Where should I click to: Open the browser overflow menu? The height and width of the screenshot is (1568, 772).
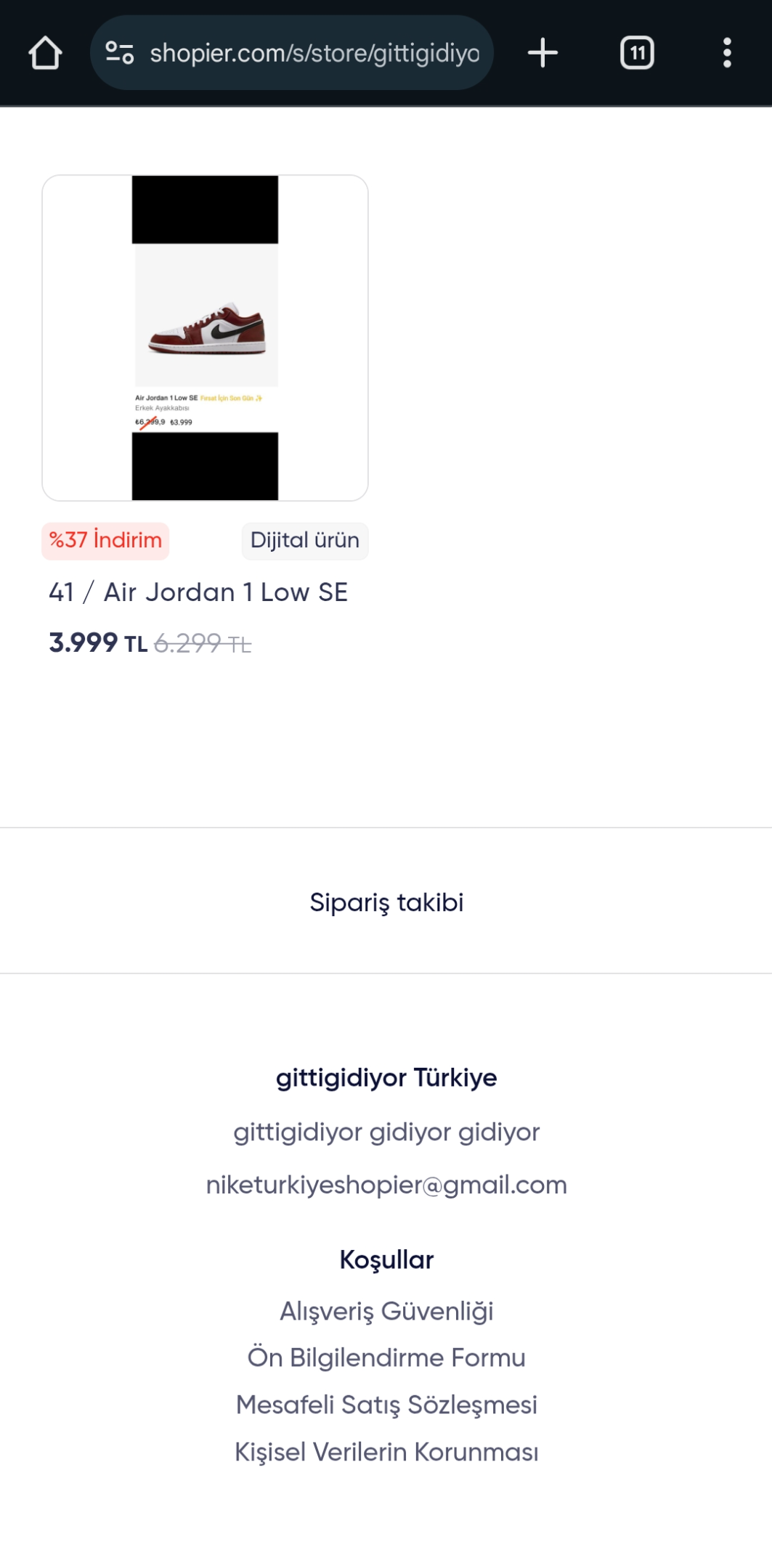tap(727, 53)
